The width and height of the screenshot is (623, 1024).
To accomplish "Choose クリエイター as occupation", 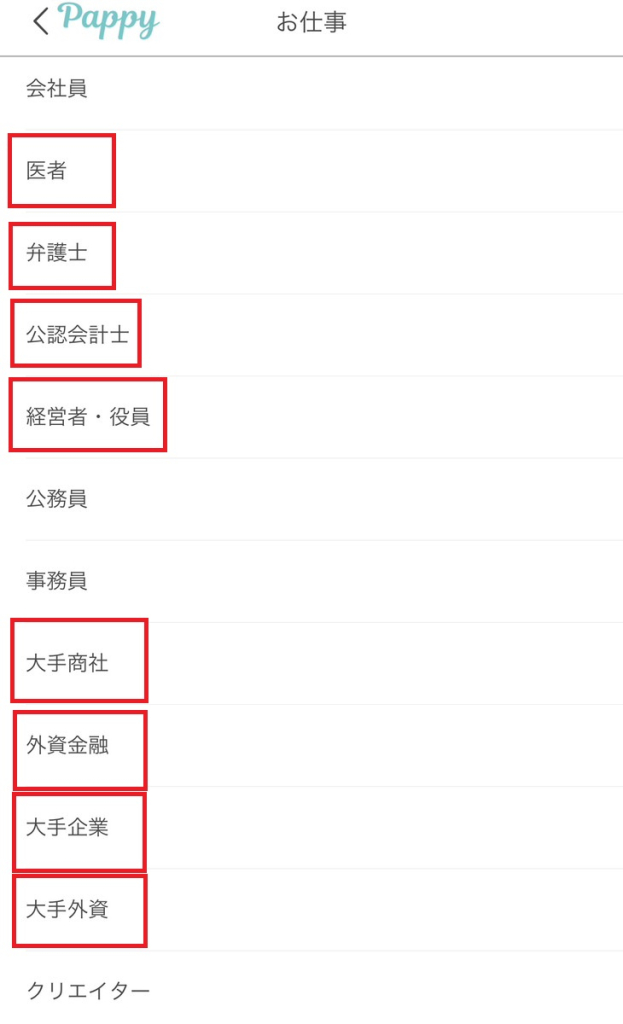I will [312, 988].
